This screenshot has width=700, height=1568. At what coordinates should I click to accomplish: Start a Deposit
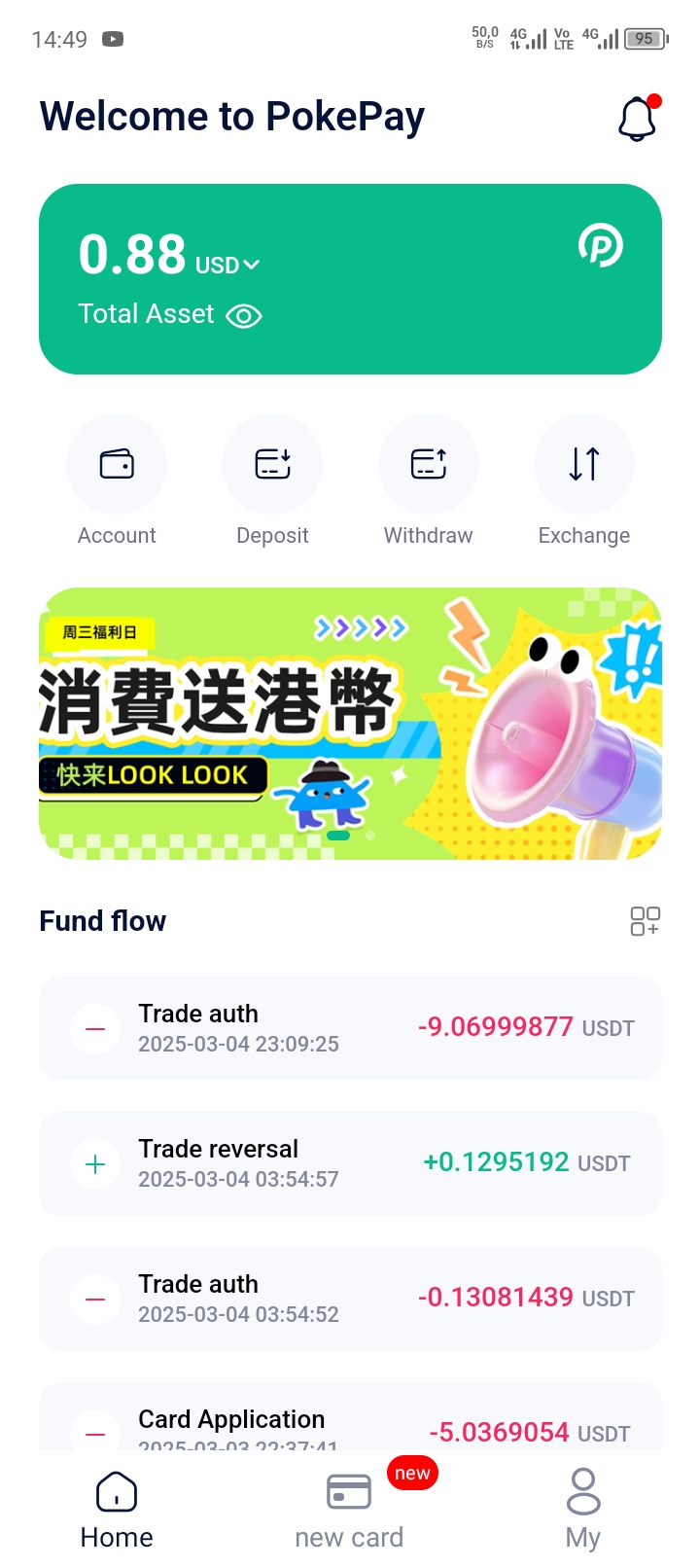pyautogui.click(x=272, y=465)
